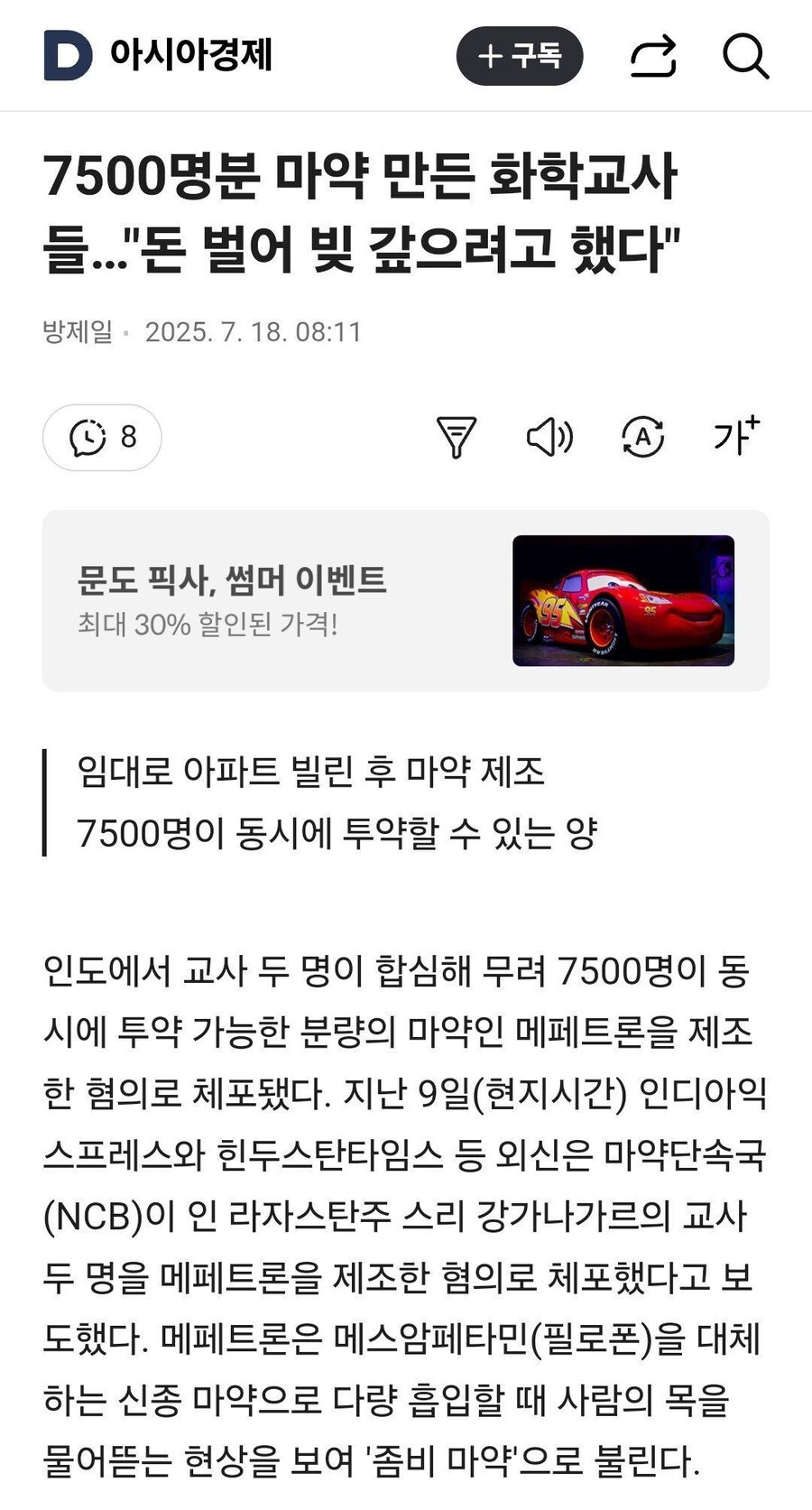Translate the article via the circular A icon
812x1510 pixels.
coord(643,438)
